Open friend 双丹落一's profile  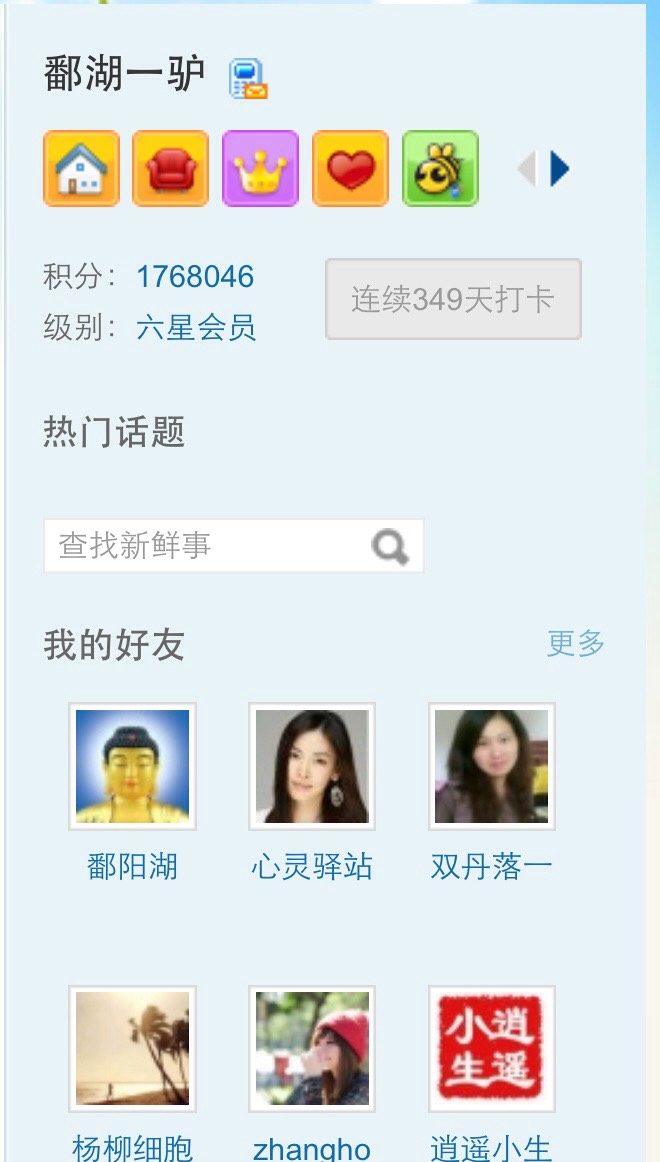pos(492,767)
